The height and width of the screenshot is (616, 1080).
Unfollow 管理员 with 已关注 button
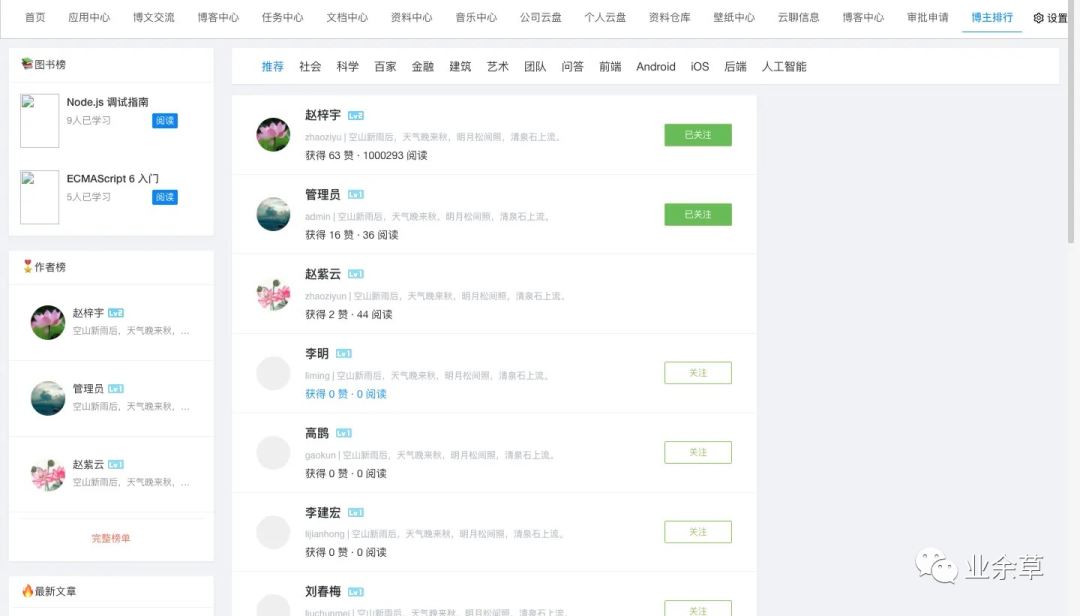(x=698, y=215)
